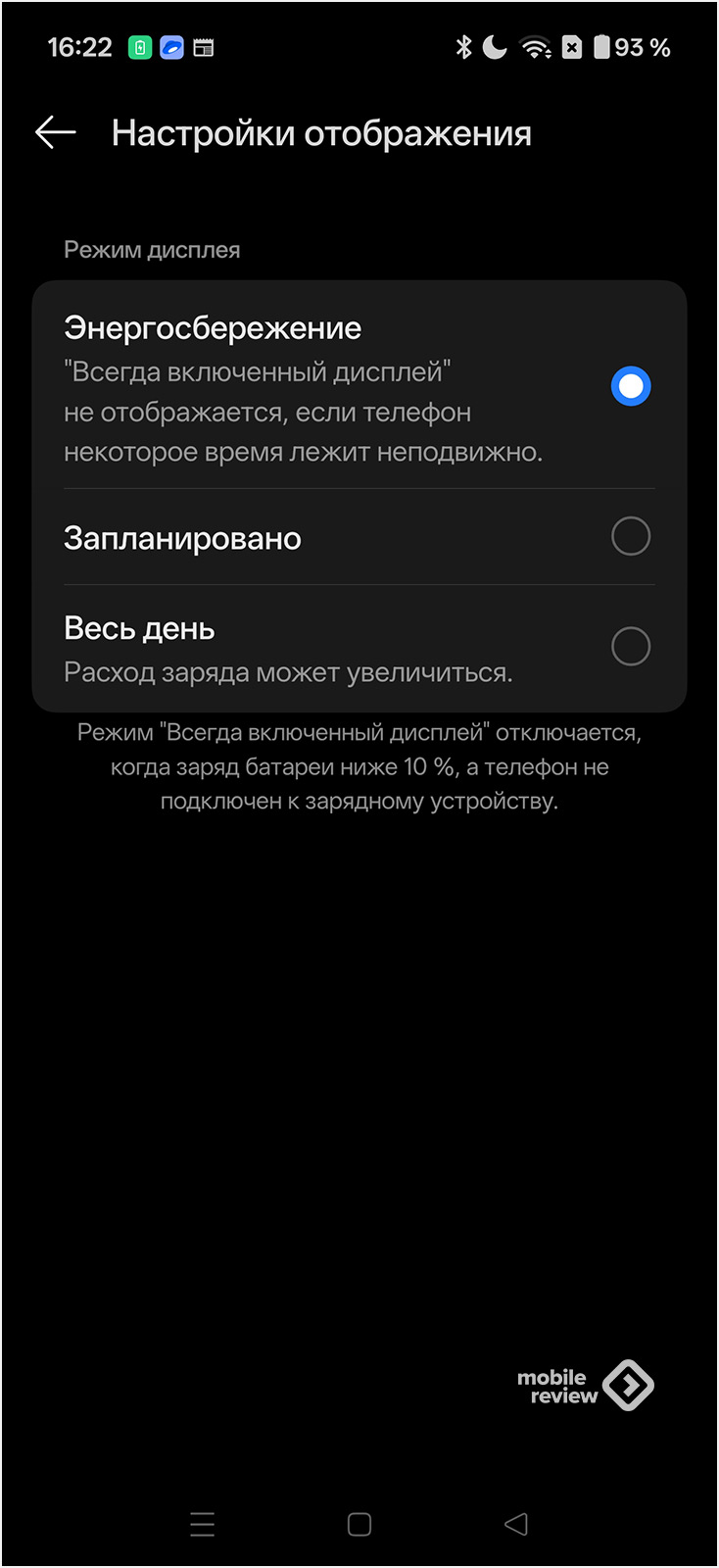Tap the system home button
This screenshot has width=719, height=1568.
click(359, 1524)
